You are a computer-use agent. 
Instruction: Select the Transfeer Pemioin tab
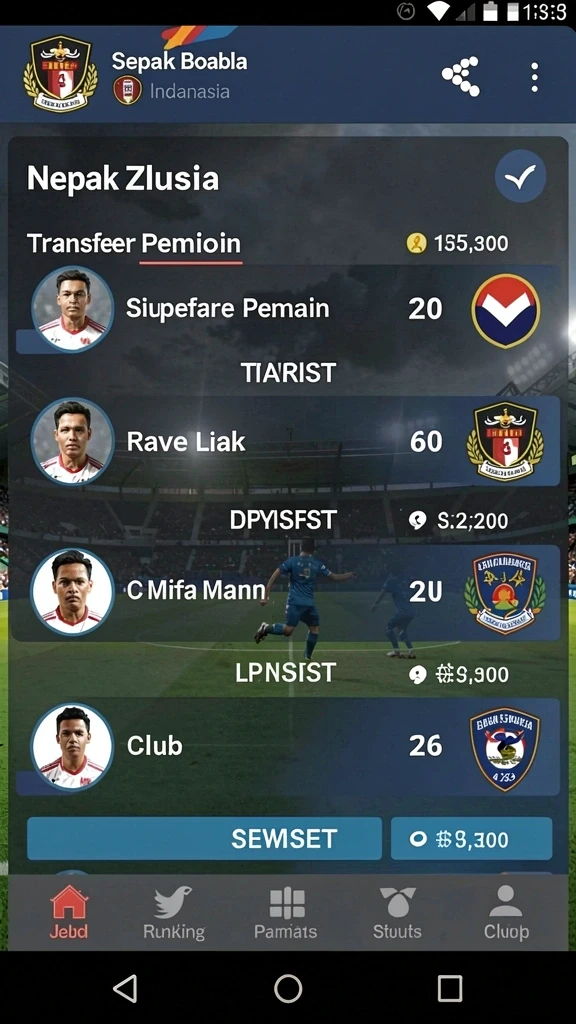click(x=134, y=244)
